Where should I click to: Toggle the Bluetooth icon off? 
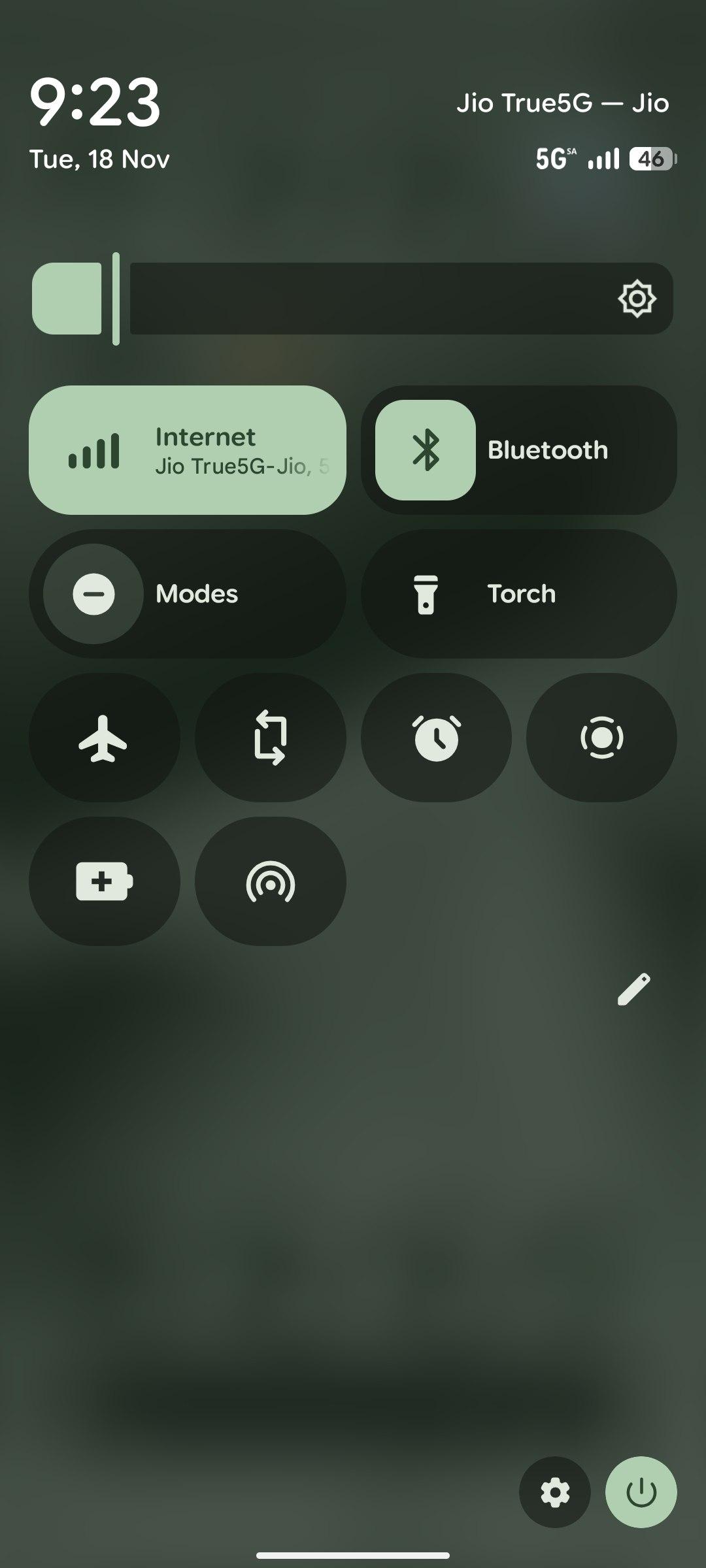click(x=426, y=450)
